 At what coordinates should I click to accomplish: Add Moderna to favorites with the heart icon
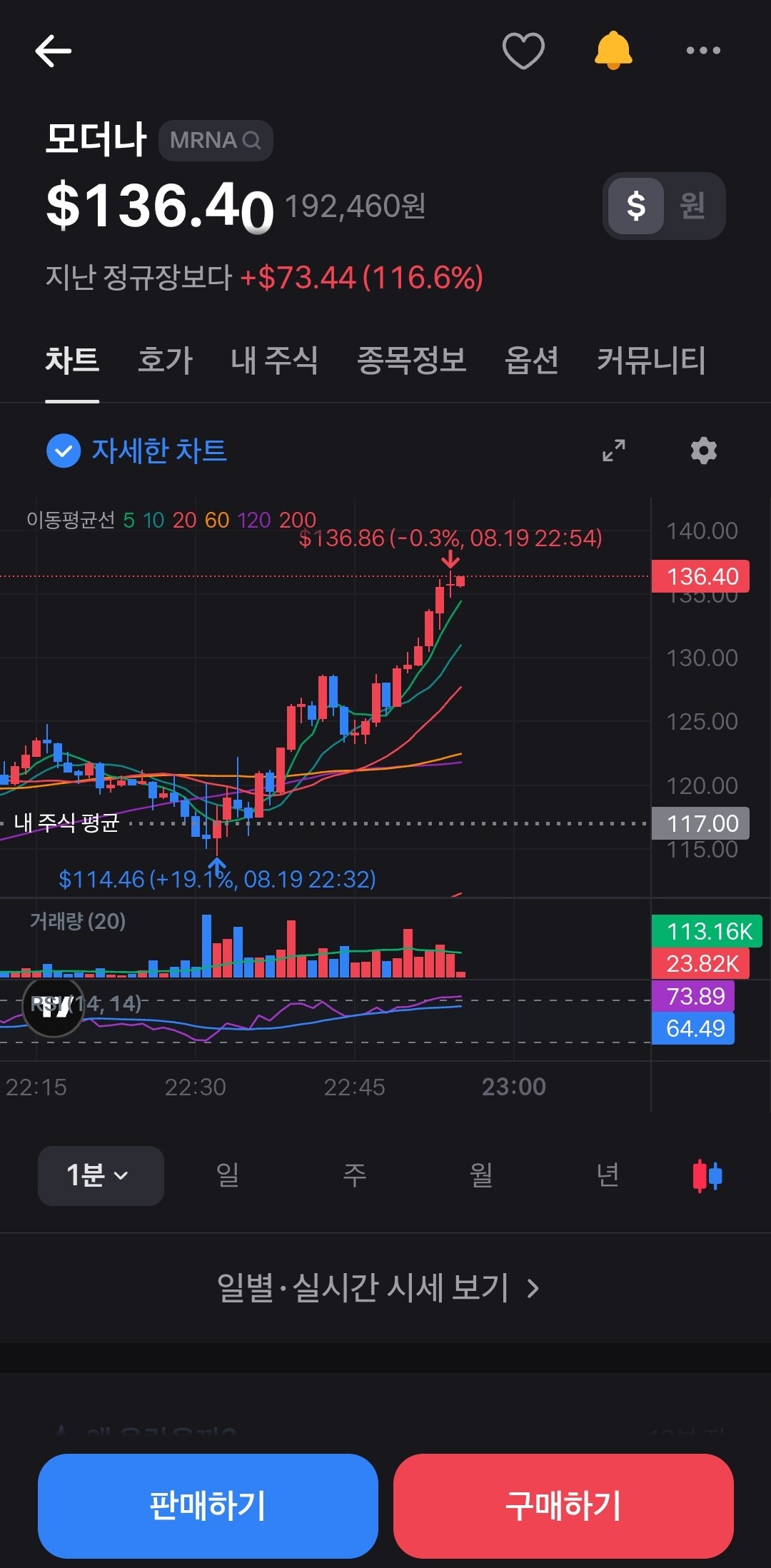[523, 51]
